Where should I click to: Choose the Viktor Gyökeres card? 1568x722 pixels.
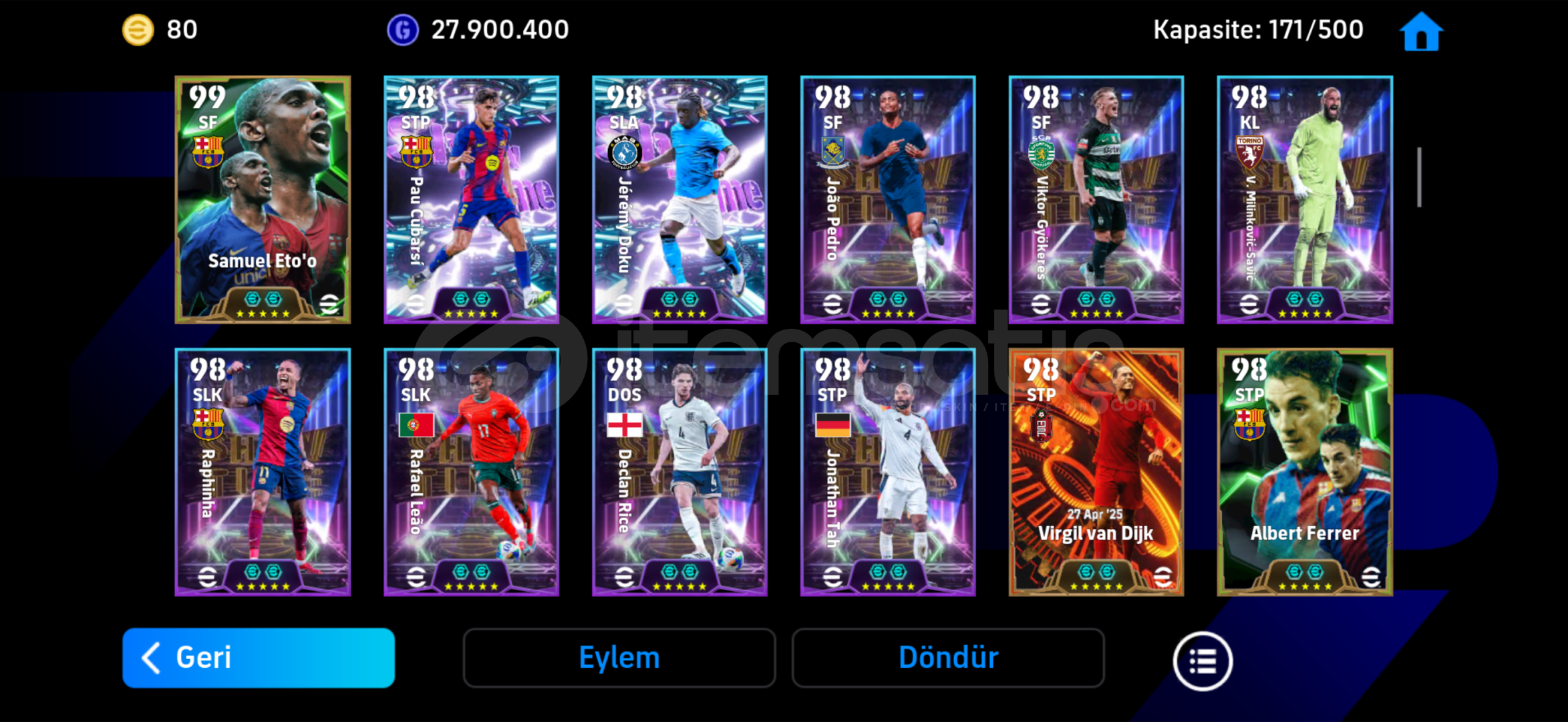[1096, 199]
